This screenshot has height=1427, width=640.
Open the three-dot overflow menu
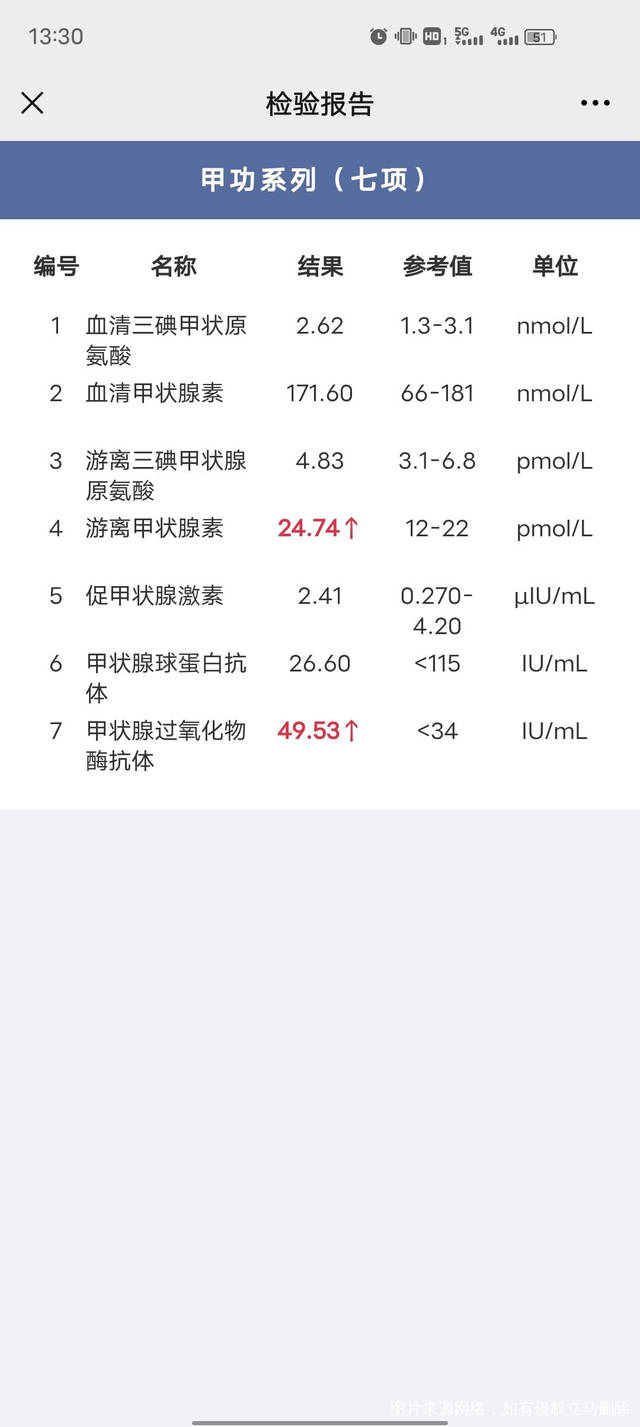[x=595, y=103]
